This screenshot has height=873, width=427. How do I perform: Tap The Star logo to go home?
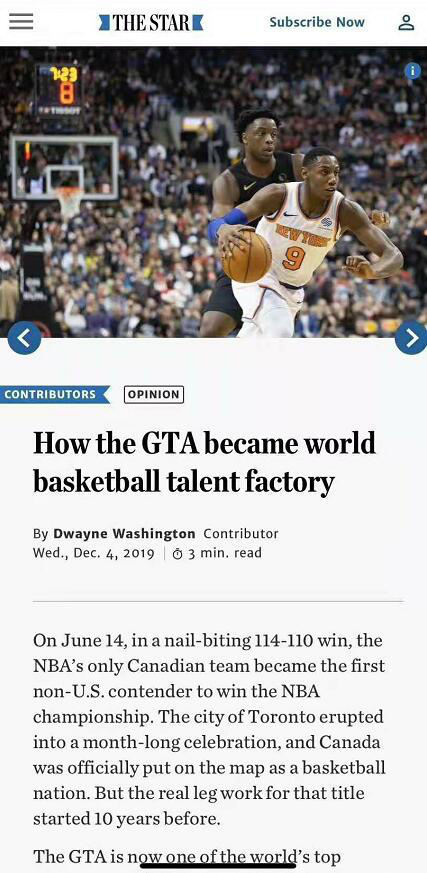pos(151,23)
